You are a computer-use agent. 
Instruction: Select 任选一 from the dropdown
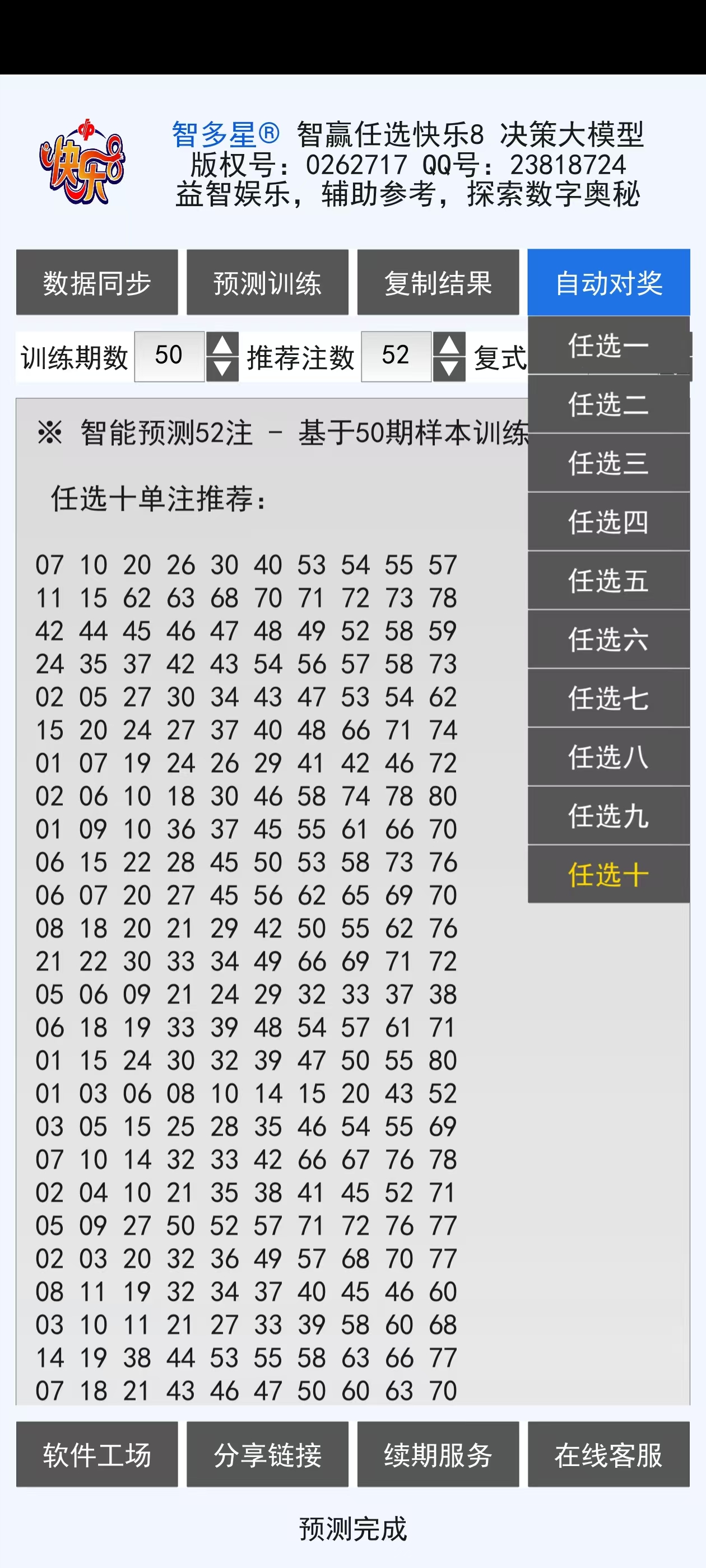point(609,346)
